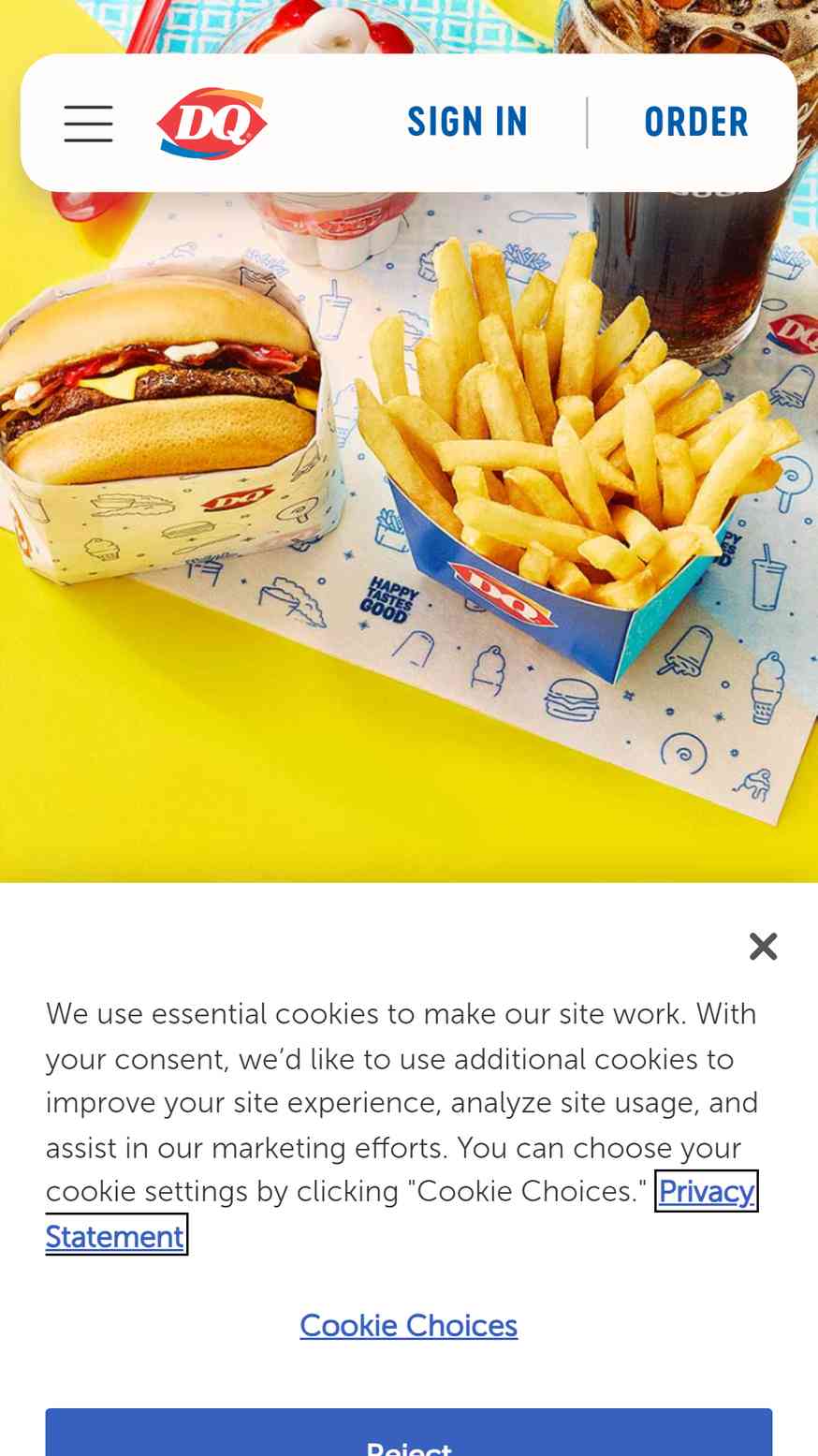The width and height of the screenshot is (818, 1456).
Task: Reject additional cookies
Action: pos(408,1437)
